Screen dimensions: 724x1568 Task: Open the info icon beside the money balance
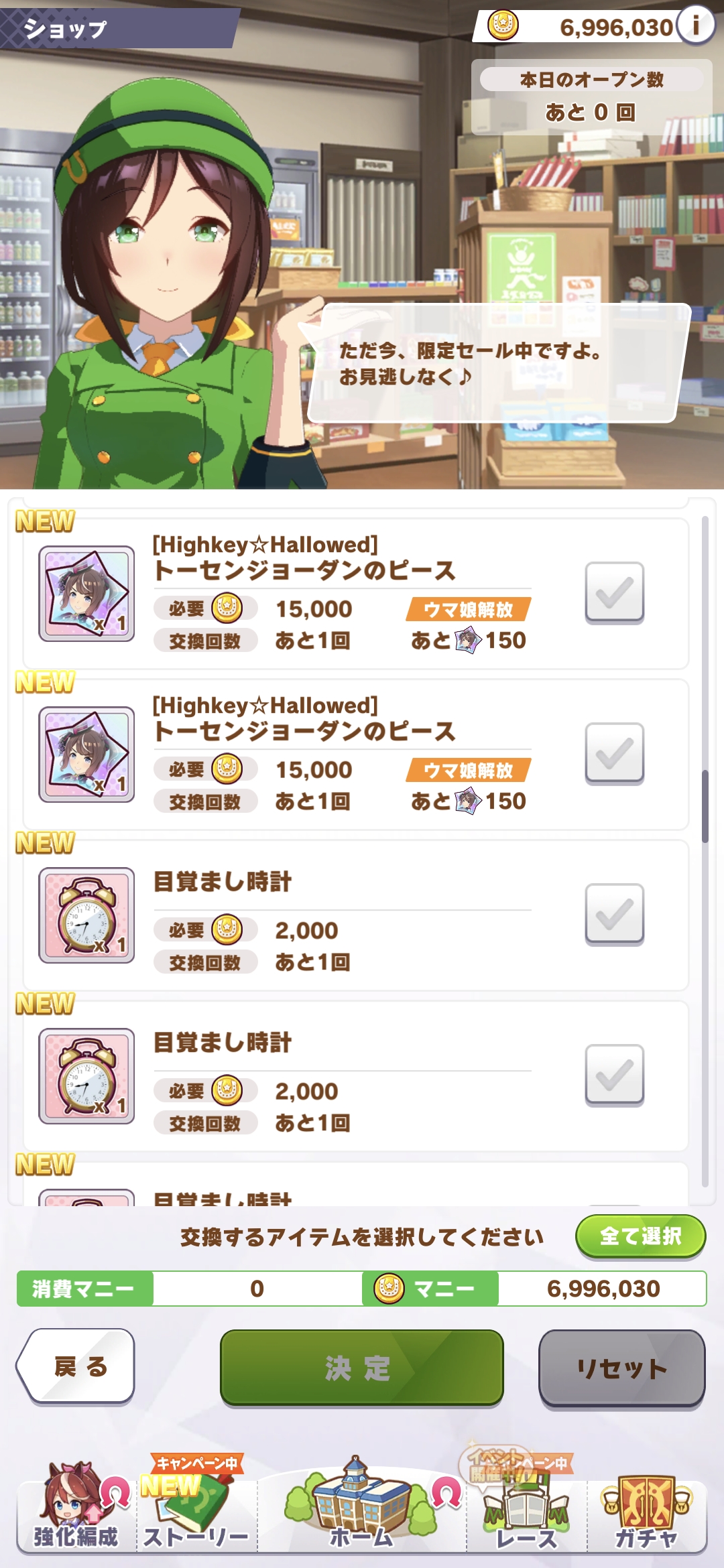click(696, 25)
